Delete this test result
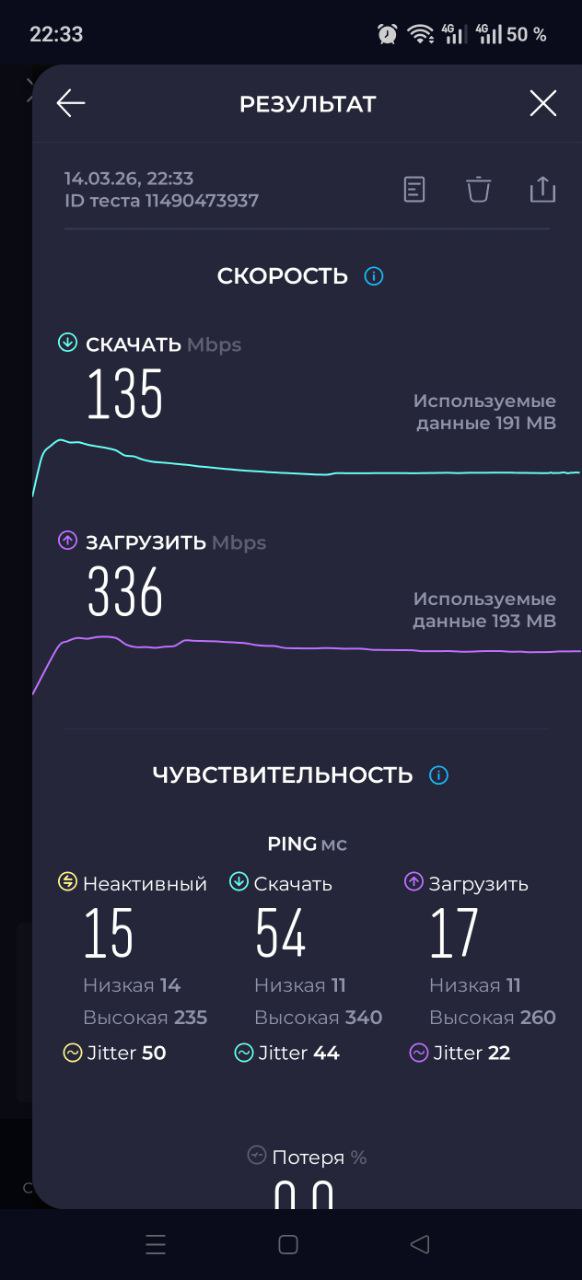 (479, 189)
